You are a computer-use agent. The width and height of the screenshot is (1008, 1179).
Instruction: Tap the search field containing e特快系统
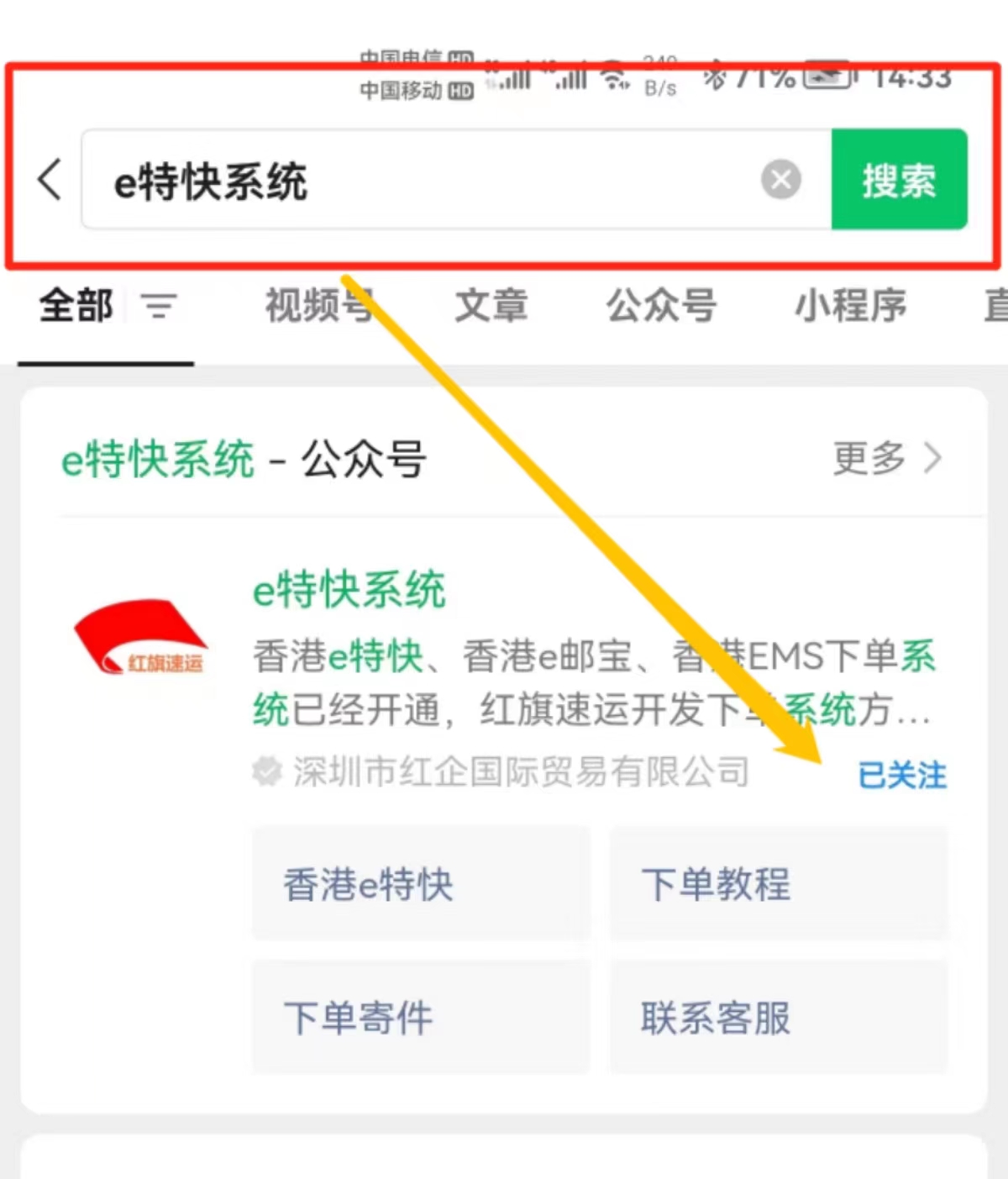click(420, 180)
